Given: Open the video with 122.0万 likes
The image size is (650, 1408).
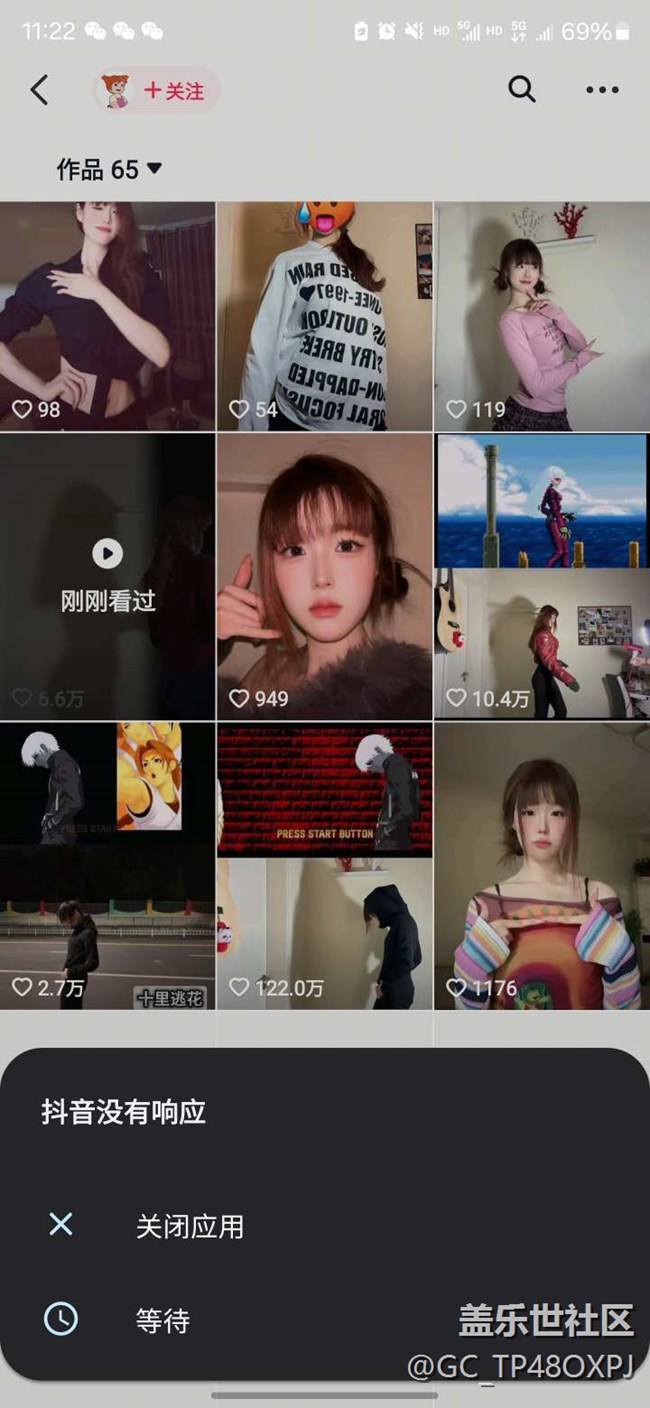Looking at the screenshot, I should click(324, 866).
